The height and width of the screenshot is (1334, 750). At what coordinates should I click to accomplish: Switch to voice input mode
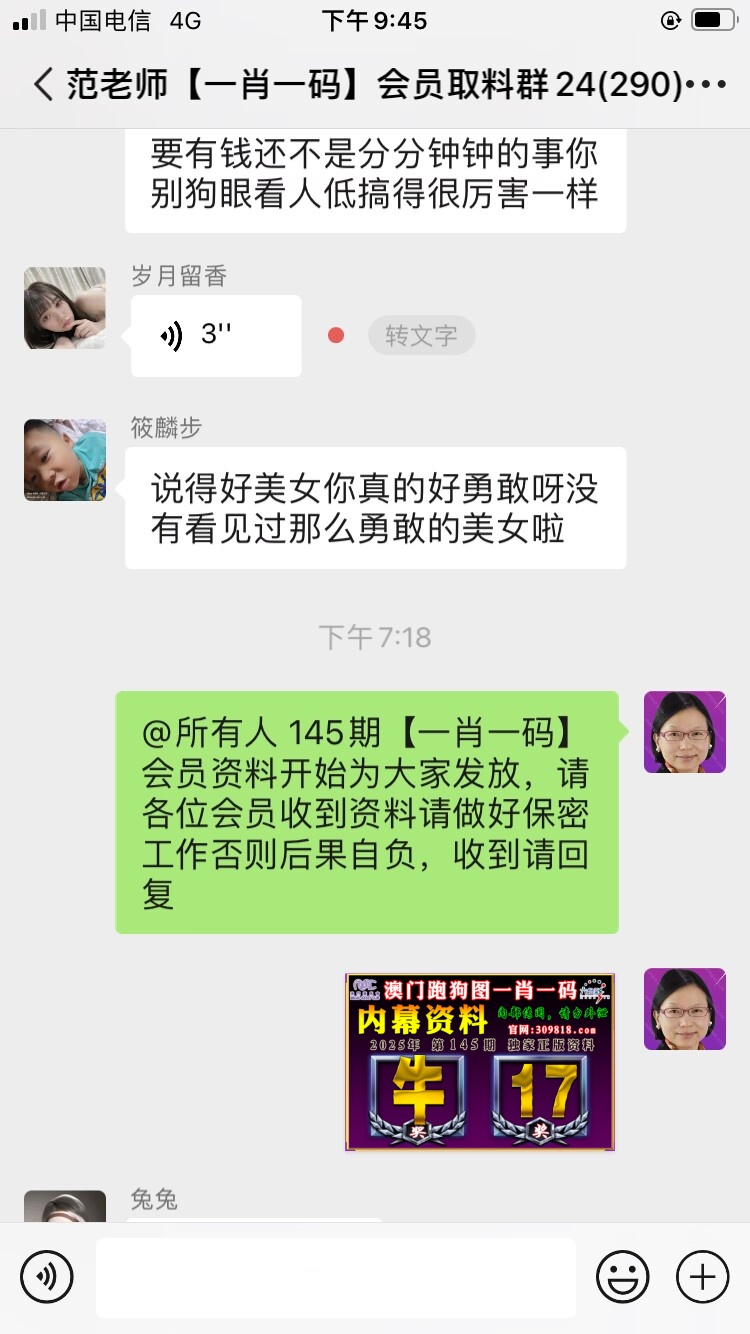tap(47, 1277)
